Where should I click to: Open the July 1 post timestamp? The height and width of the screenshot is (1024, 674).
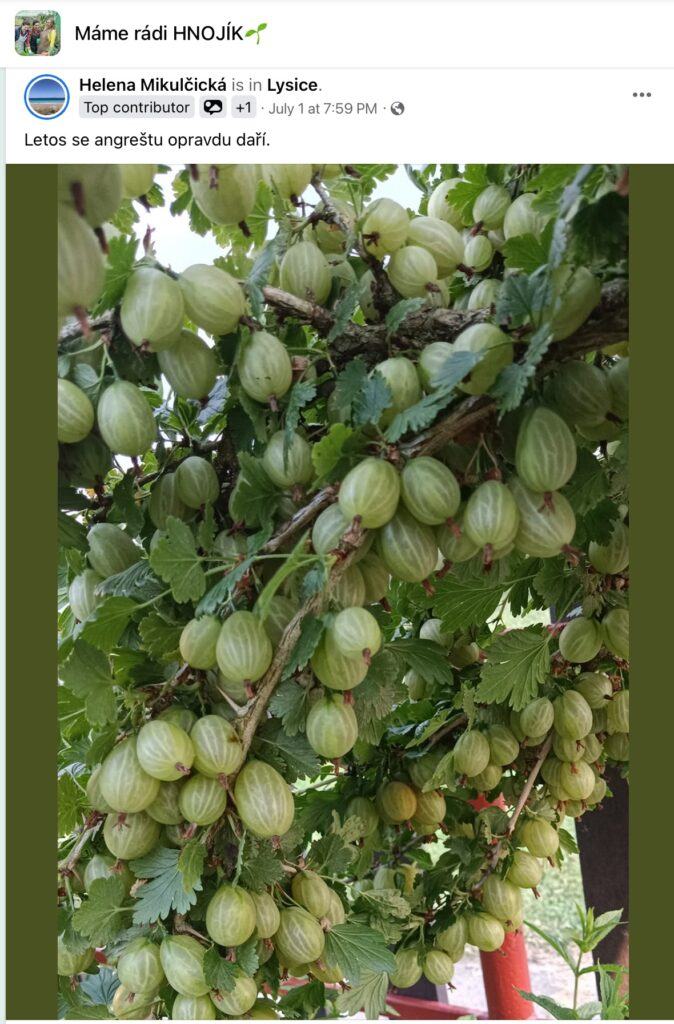point(322,108)
